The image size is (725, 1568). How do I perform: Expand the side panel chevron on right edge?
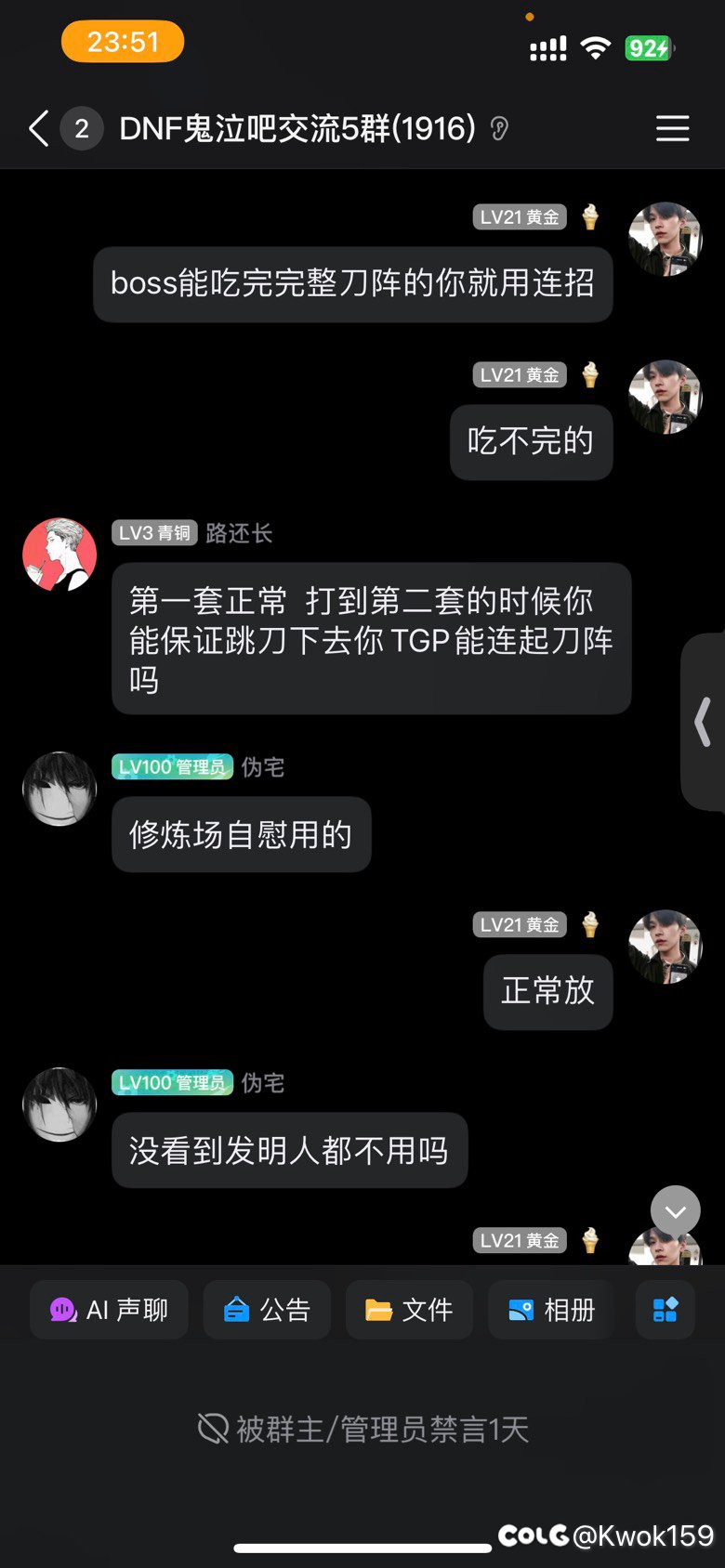[x=704, y=720]
